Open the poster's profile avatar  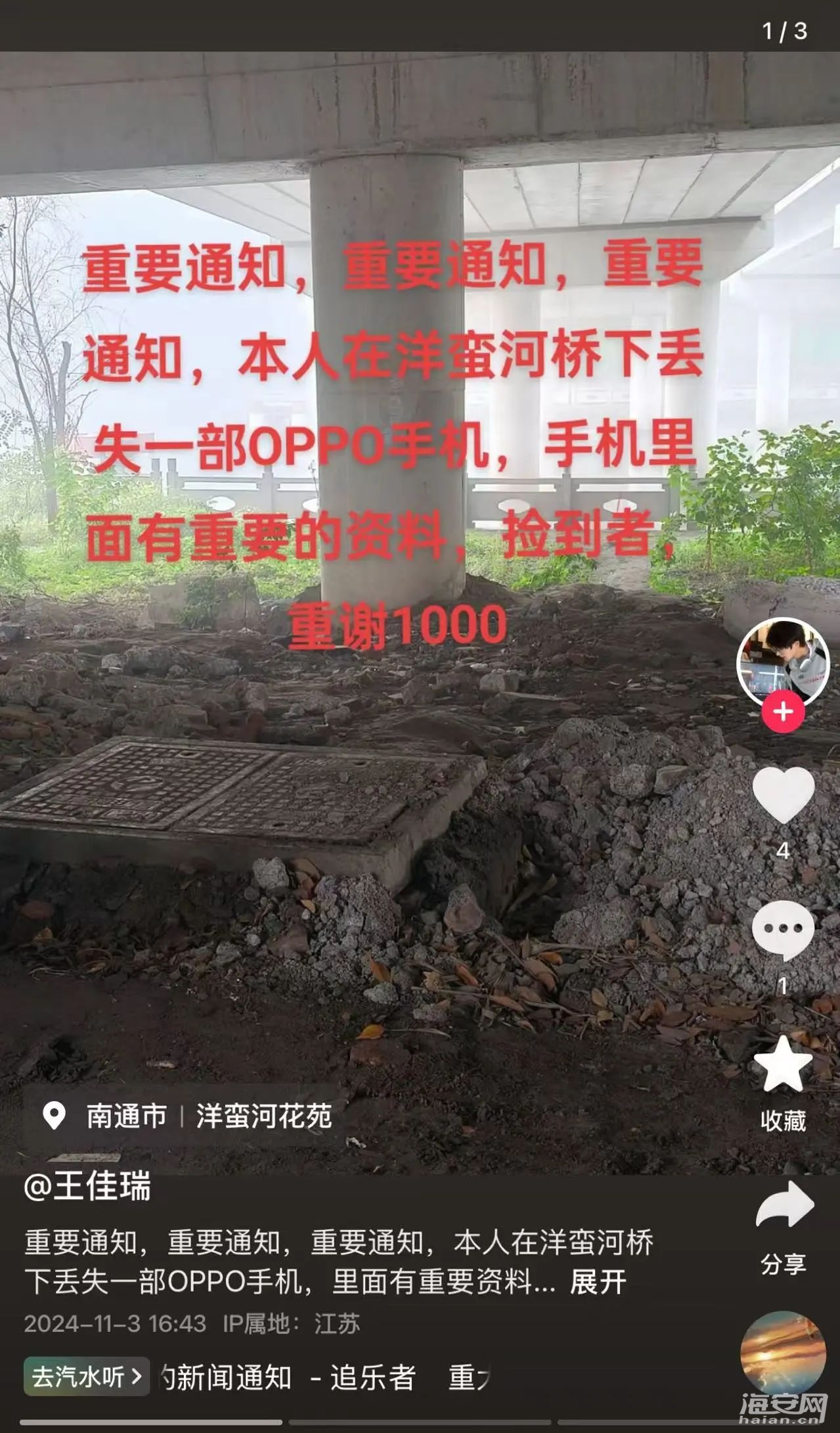click(782, 663)
